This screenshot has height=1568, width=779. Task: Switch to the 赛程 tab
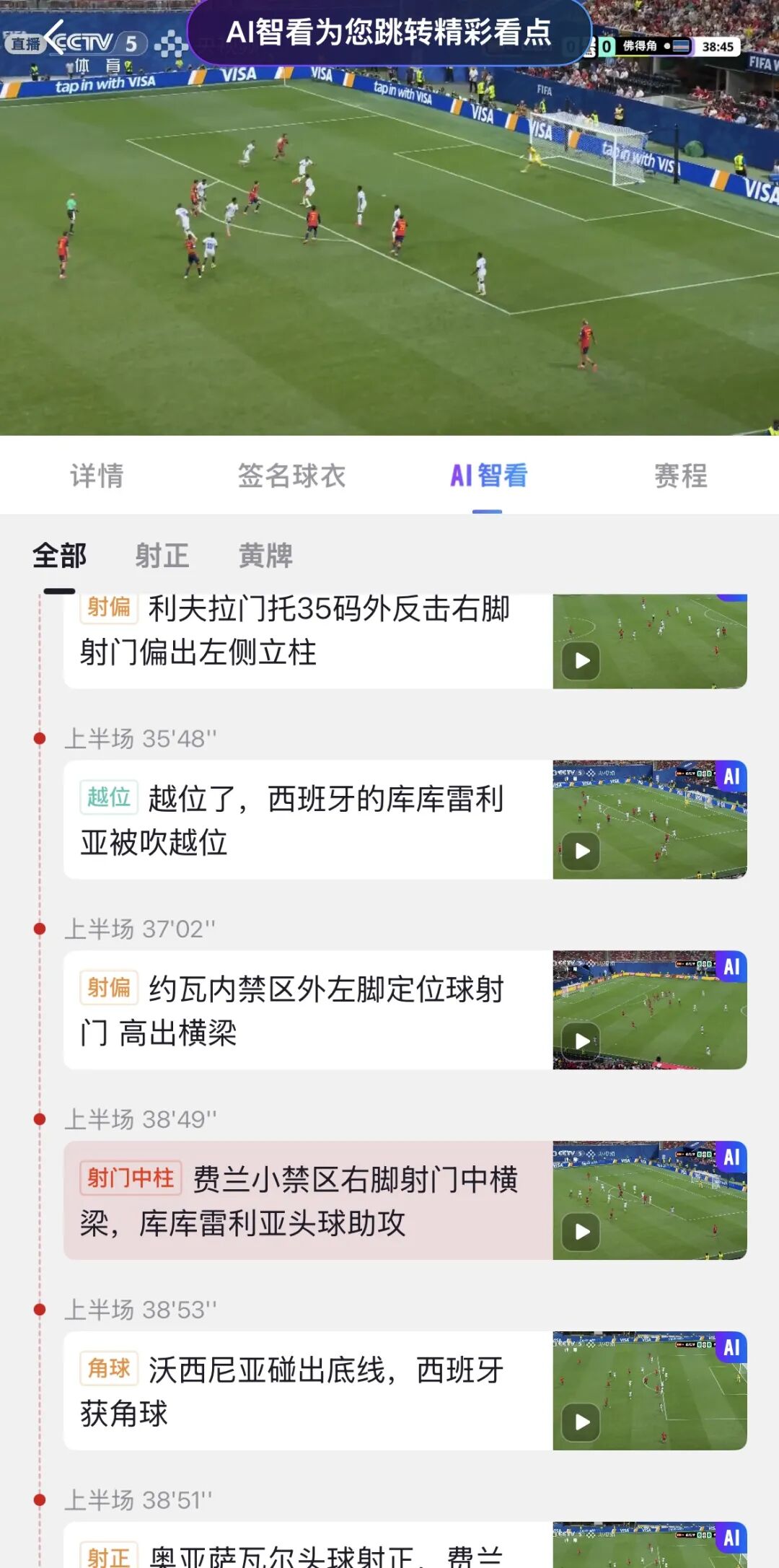pos(681,476)
